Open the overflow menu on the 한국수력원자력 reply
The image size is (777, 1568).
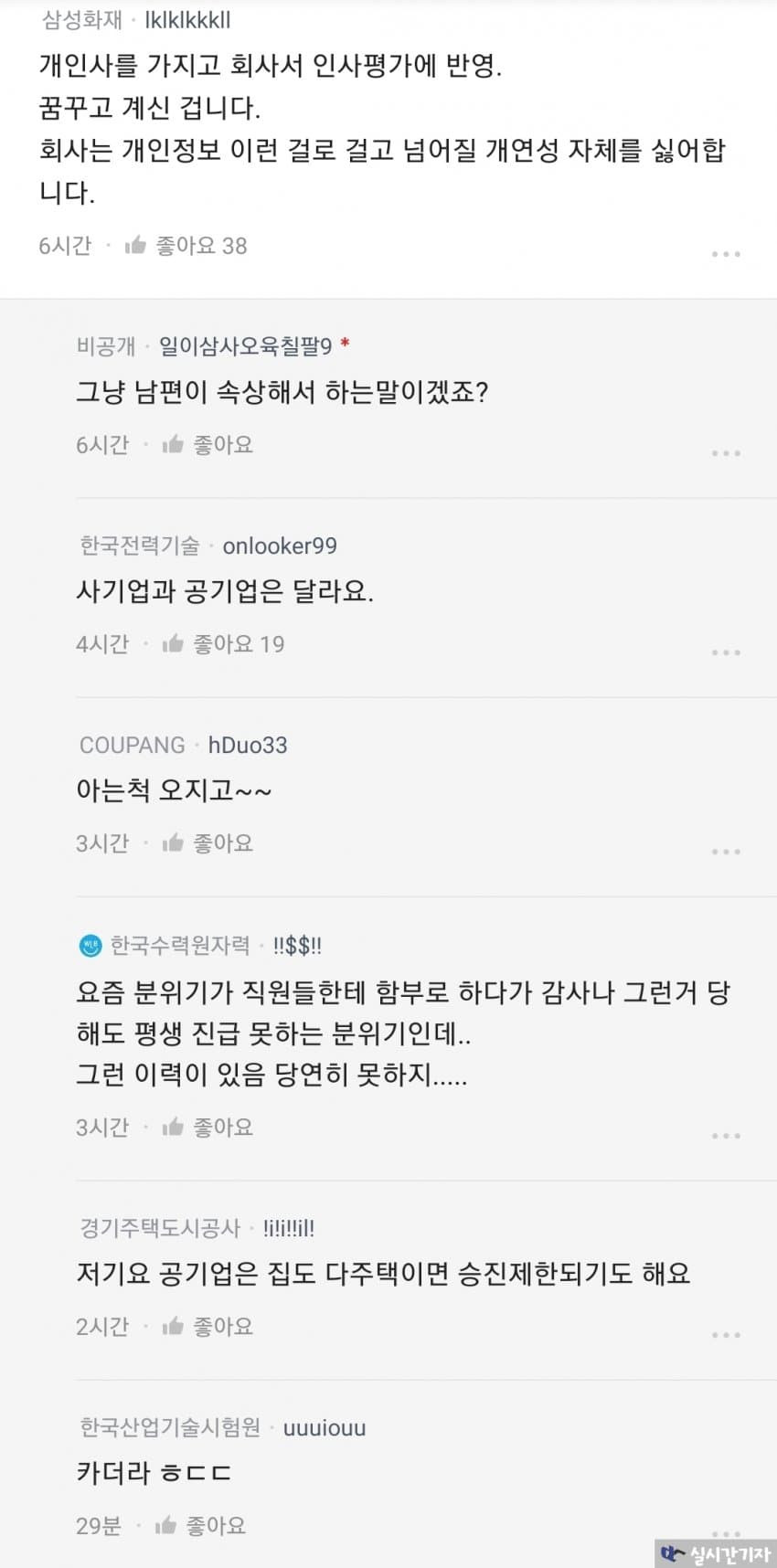click(725, 1136)
